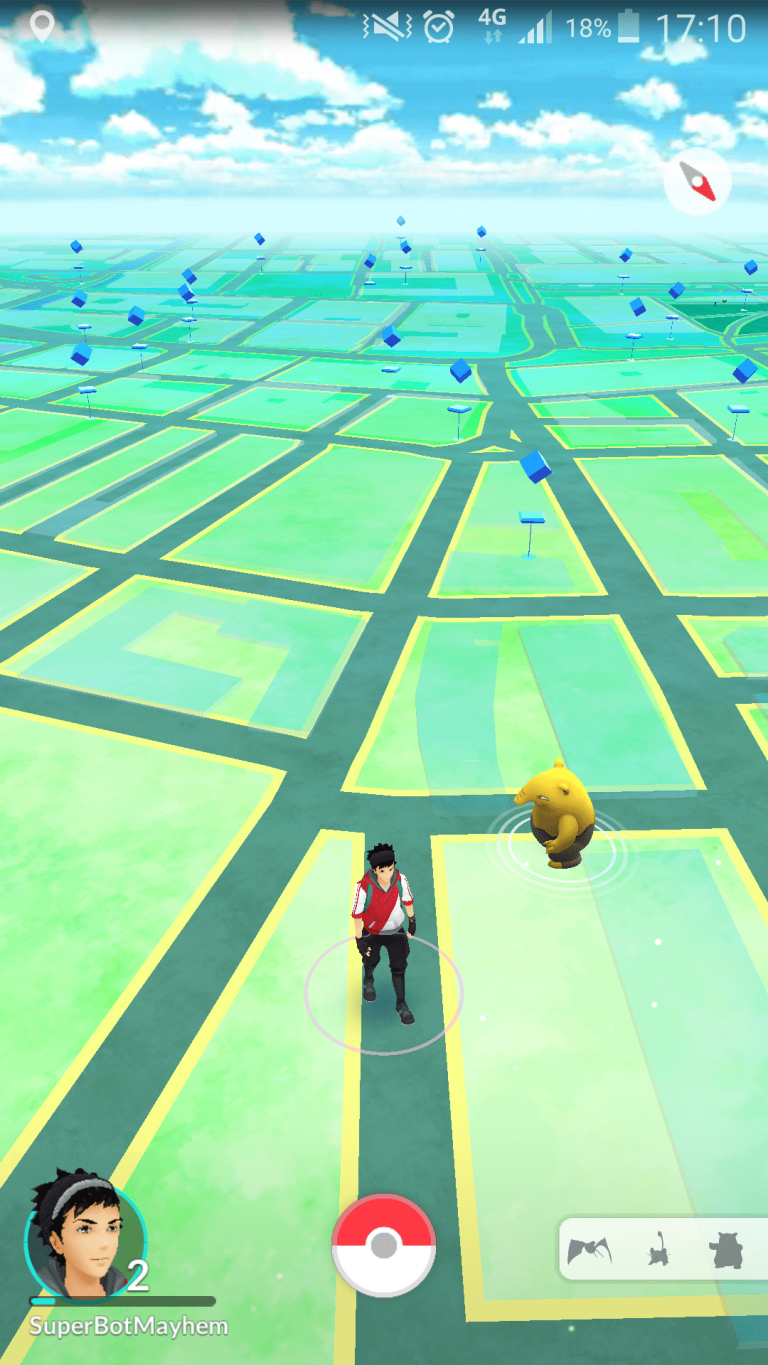Open the Poké Ball main menu

click(384, 1245)
